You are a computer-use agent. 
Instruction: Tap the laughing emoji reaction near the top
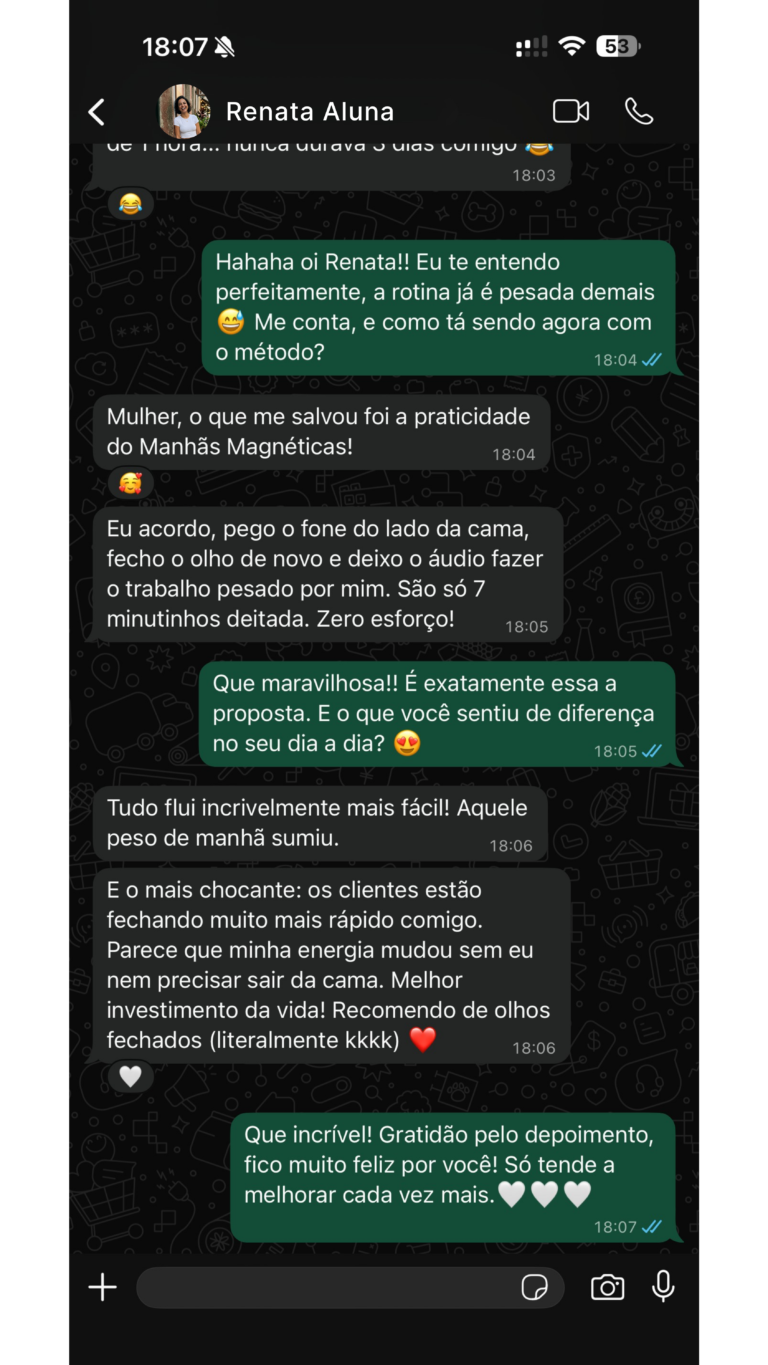click(x=130, y=203)
